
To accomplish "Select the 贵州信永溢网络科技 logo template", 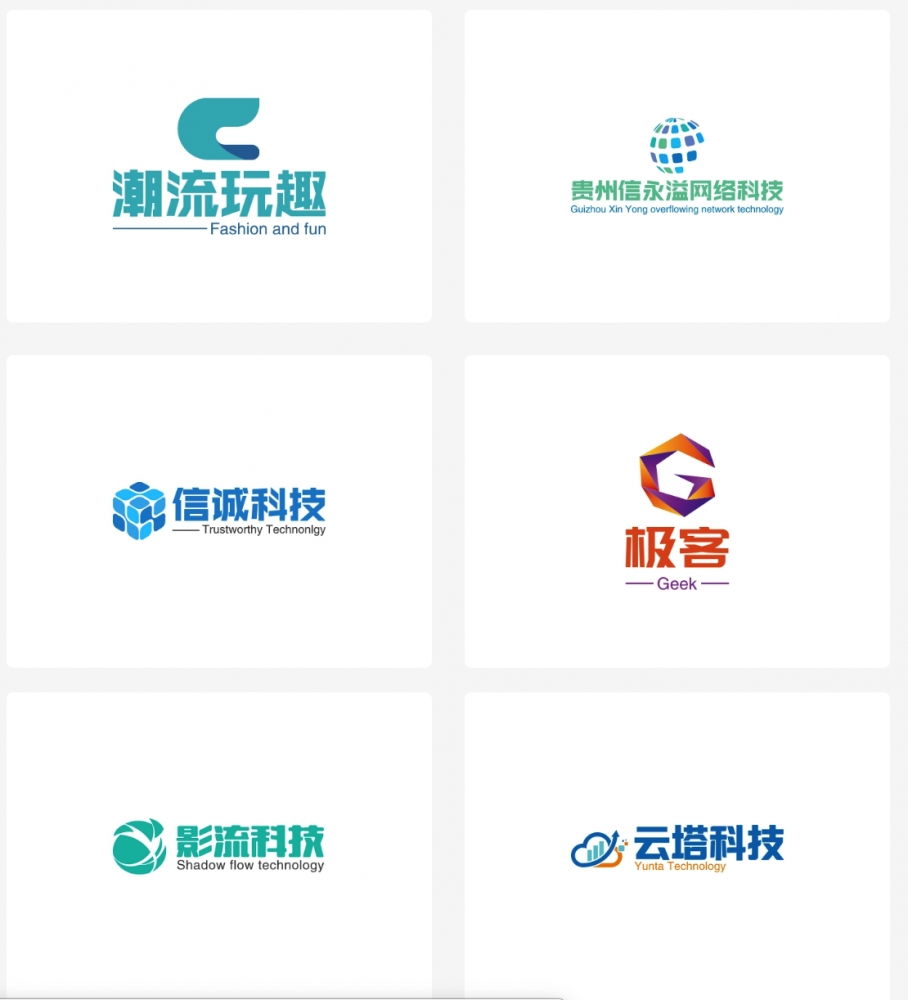I will click(677, 167).
